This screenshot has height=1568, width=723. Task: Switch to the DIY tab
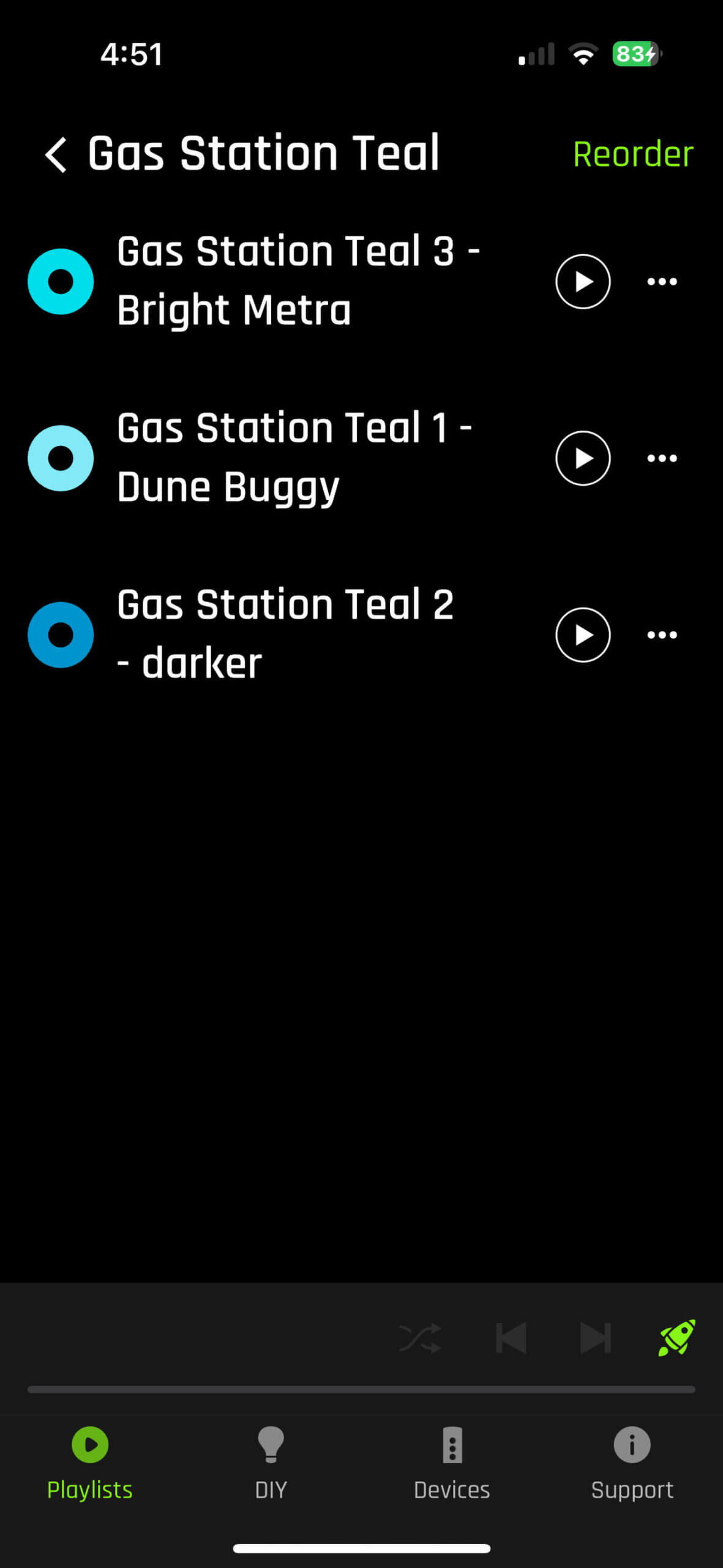[271, 1463]
